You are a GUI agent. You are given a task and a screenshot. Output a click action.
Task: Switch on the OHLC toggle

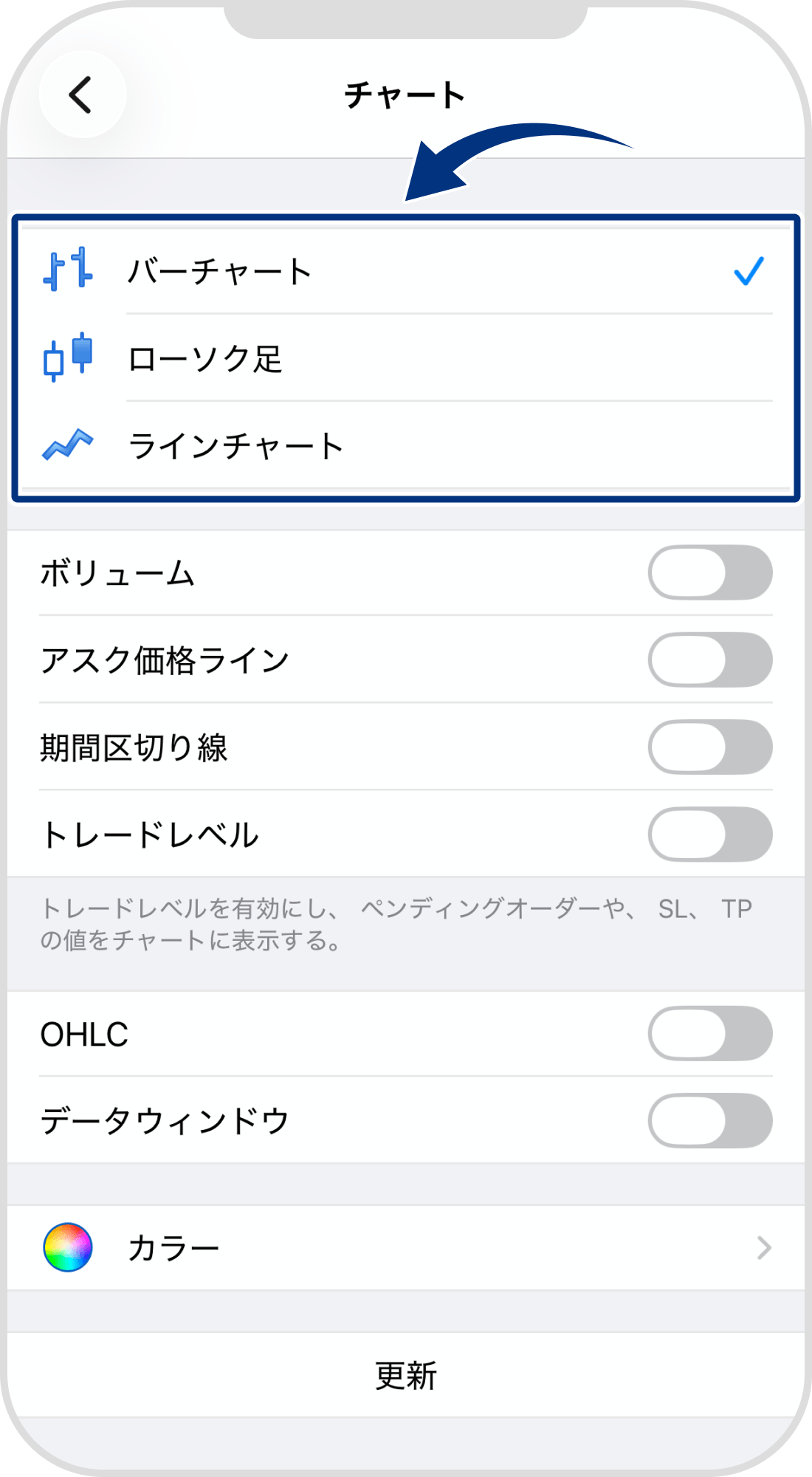709,1035
